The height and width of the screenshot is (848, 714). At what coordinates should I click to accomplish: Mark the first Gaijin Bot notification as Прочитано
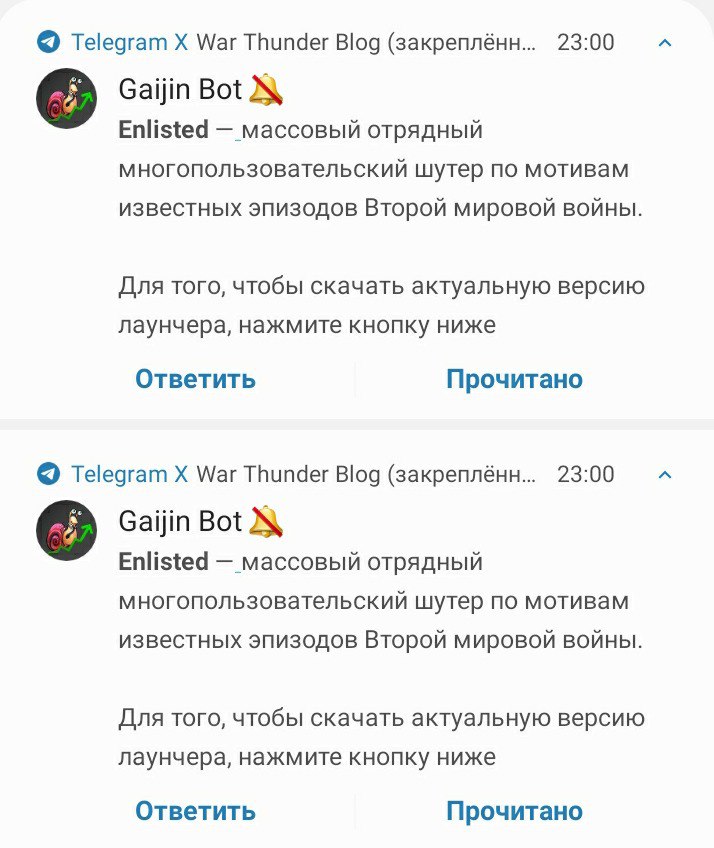coord(514,379)
